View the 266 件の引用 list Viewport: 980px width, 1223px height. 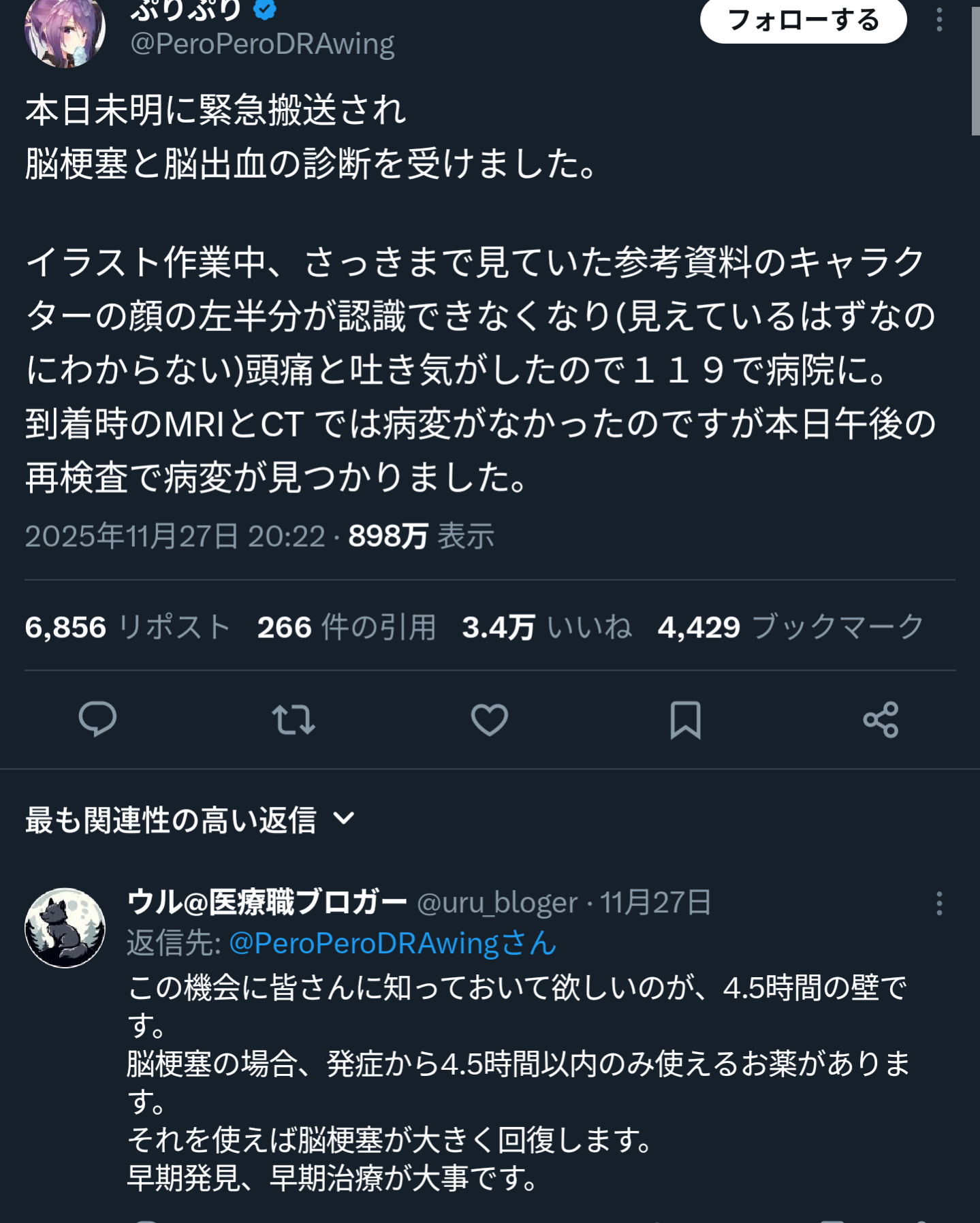click(x=346, y=627)
